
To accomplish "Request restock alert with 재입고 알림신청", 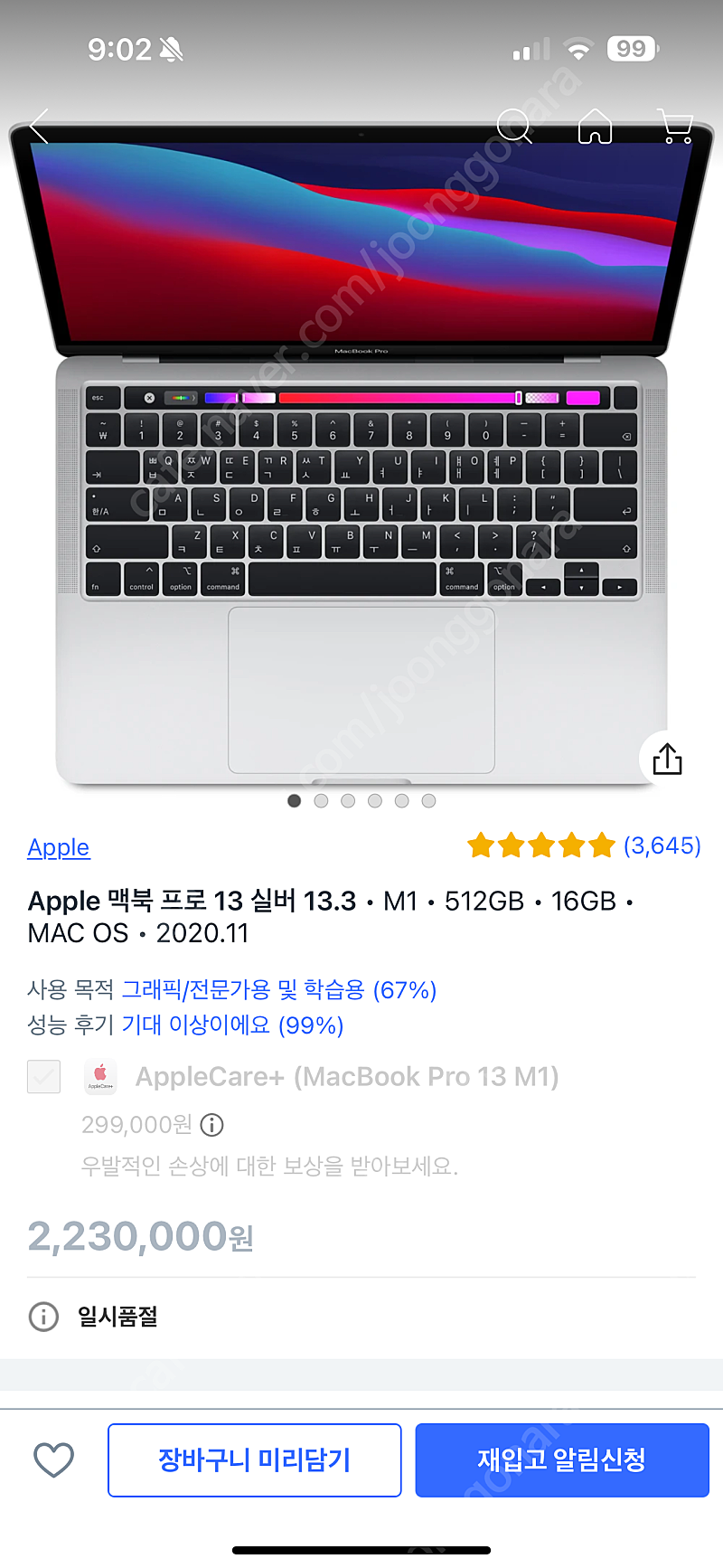I will pyautogui.click(x=562, y=1459).
